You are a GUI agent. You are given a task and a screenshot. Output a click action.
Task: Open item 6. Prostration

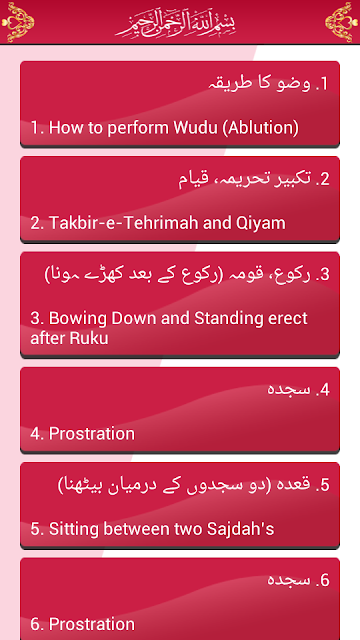coord(180,599)
